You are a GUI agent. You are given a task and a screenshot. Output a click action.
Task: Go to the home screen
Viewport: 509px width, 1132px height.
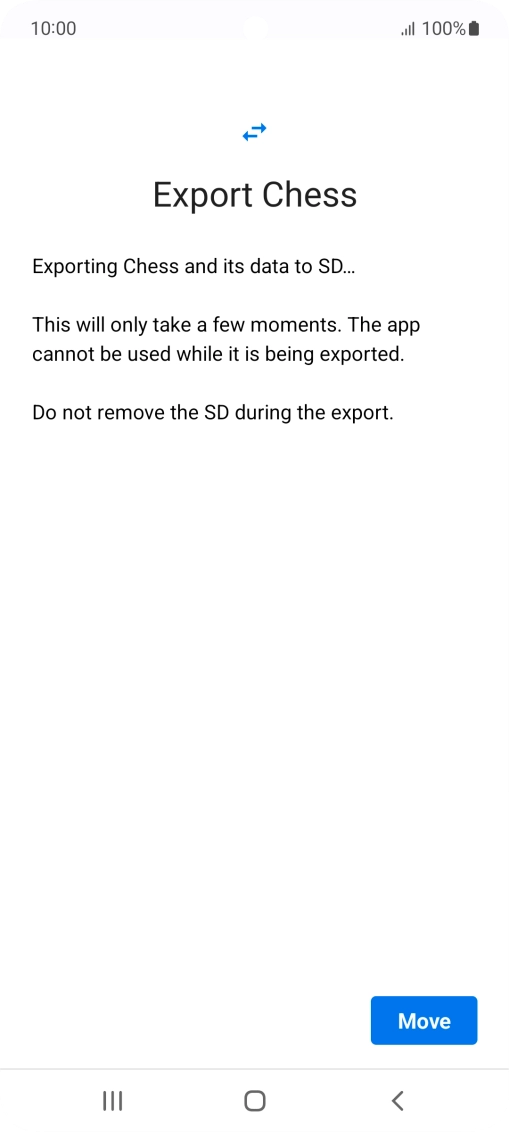pyautogui.click(x=255, y=1100)
